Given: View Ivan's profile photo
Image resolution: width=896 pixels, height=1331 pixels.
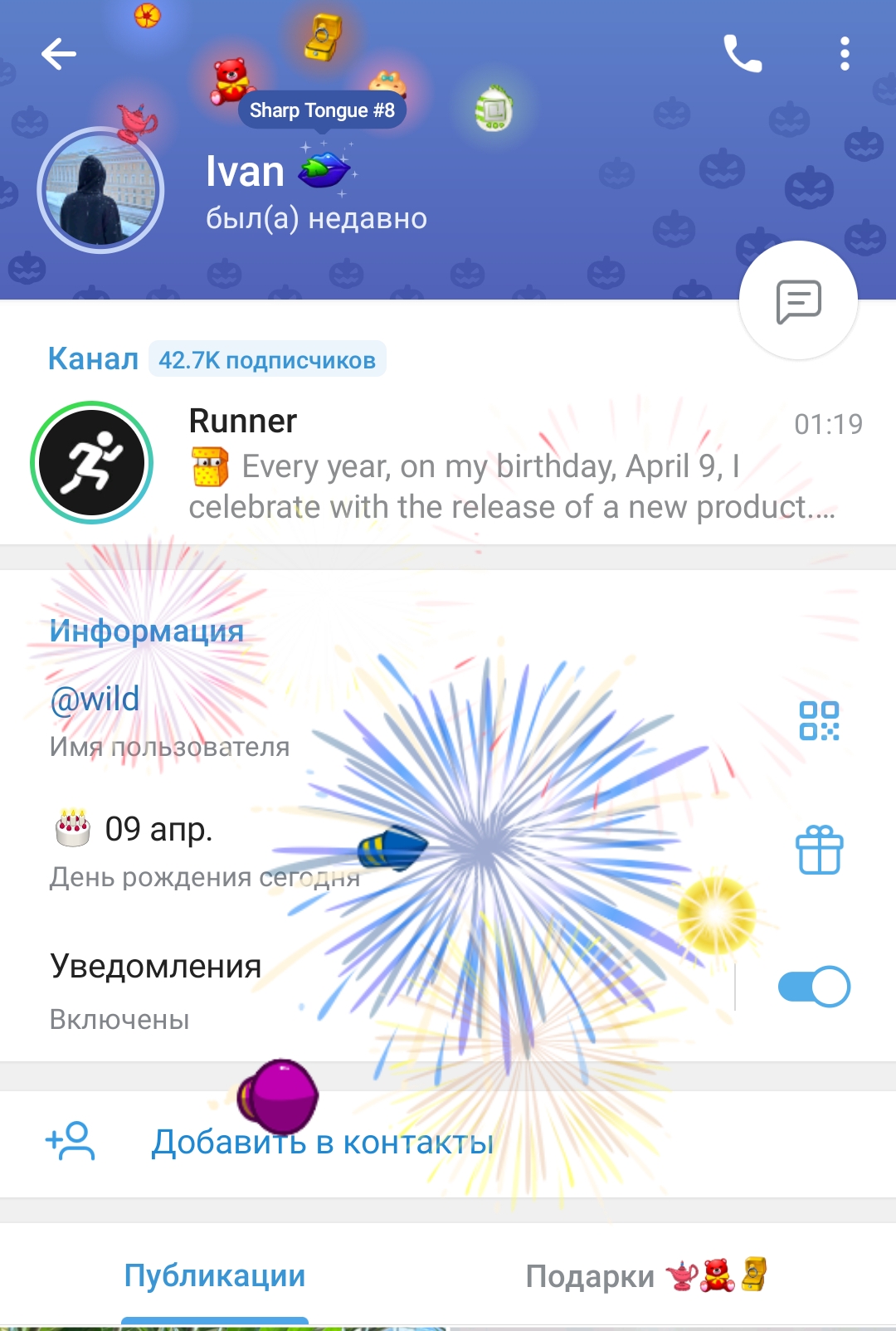Looking at the screenshot, I should pos(100,190).
